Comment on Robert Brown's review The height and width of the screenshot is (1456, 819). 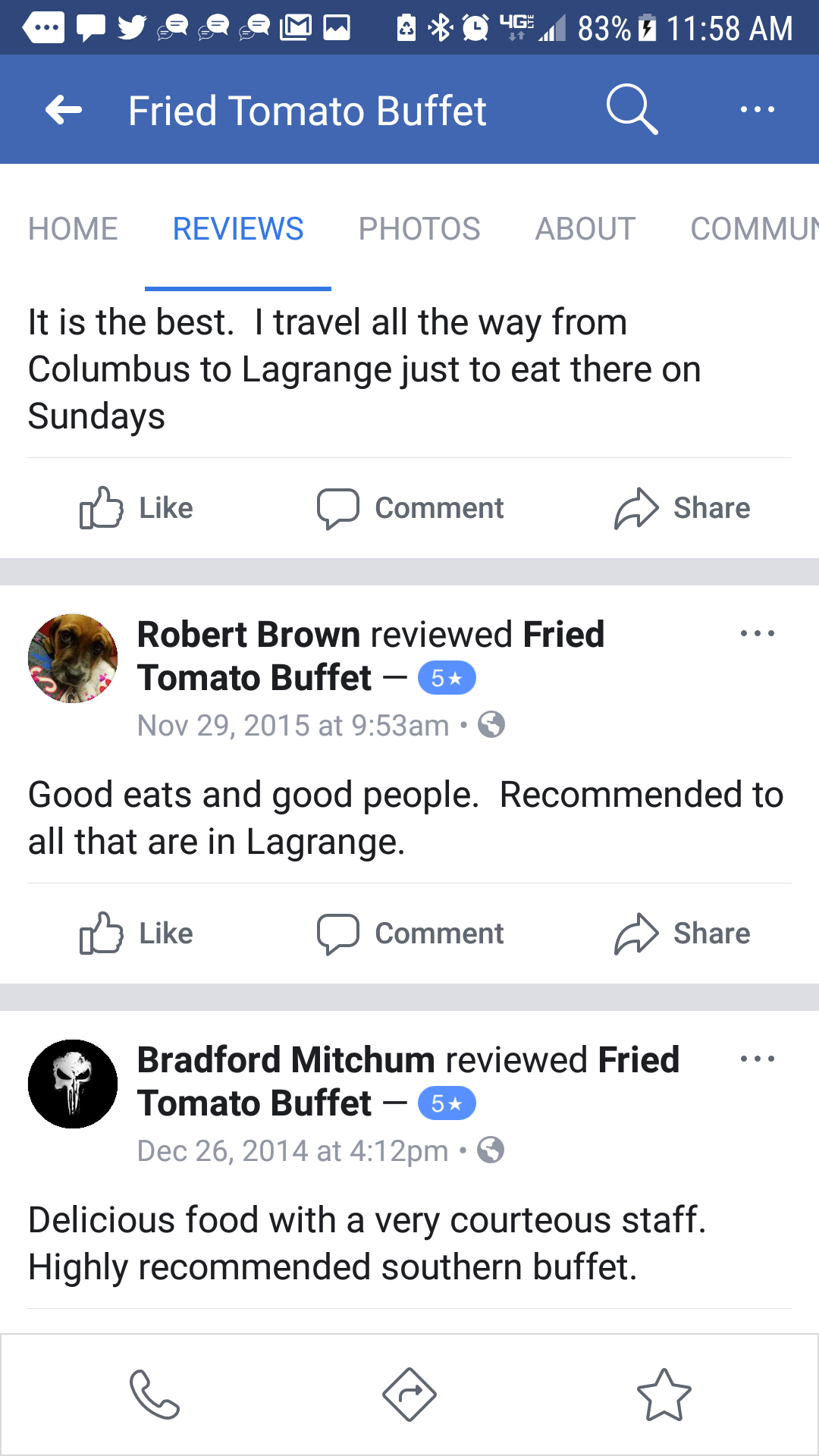pyautogui.click(x=410, y=934)
